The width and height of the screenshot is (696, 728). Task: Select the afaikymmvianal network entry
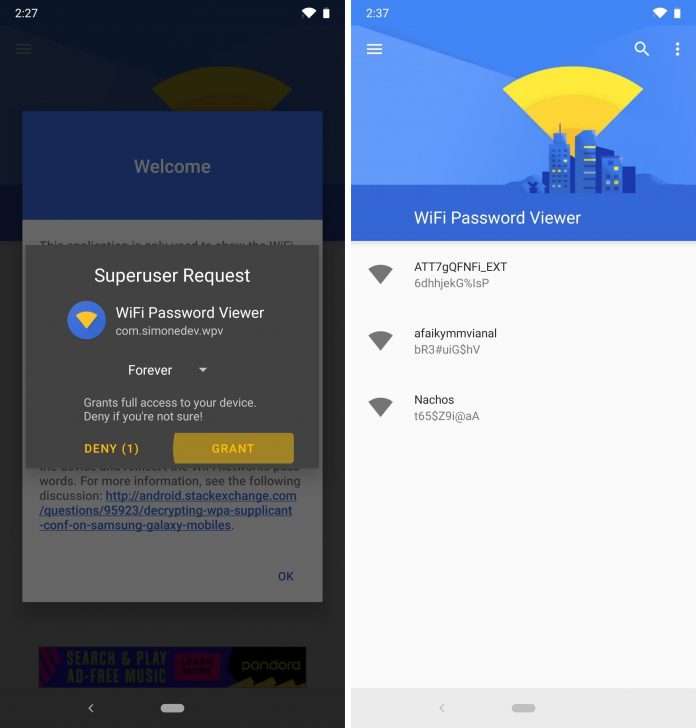455,341
